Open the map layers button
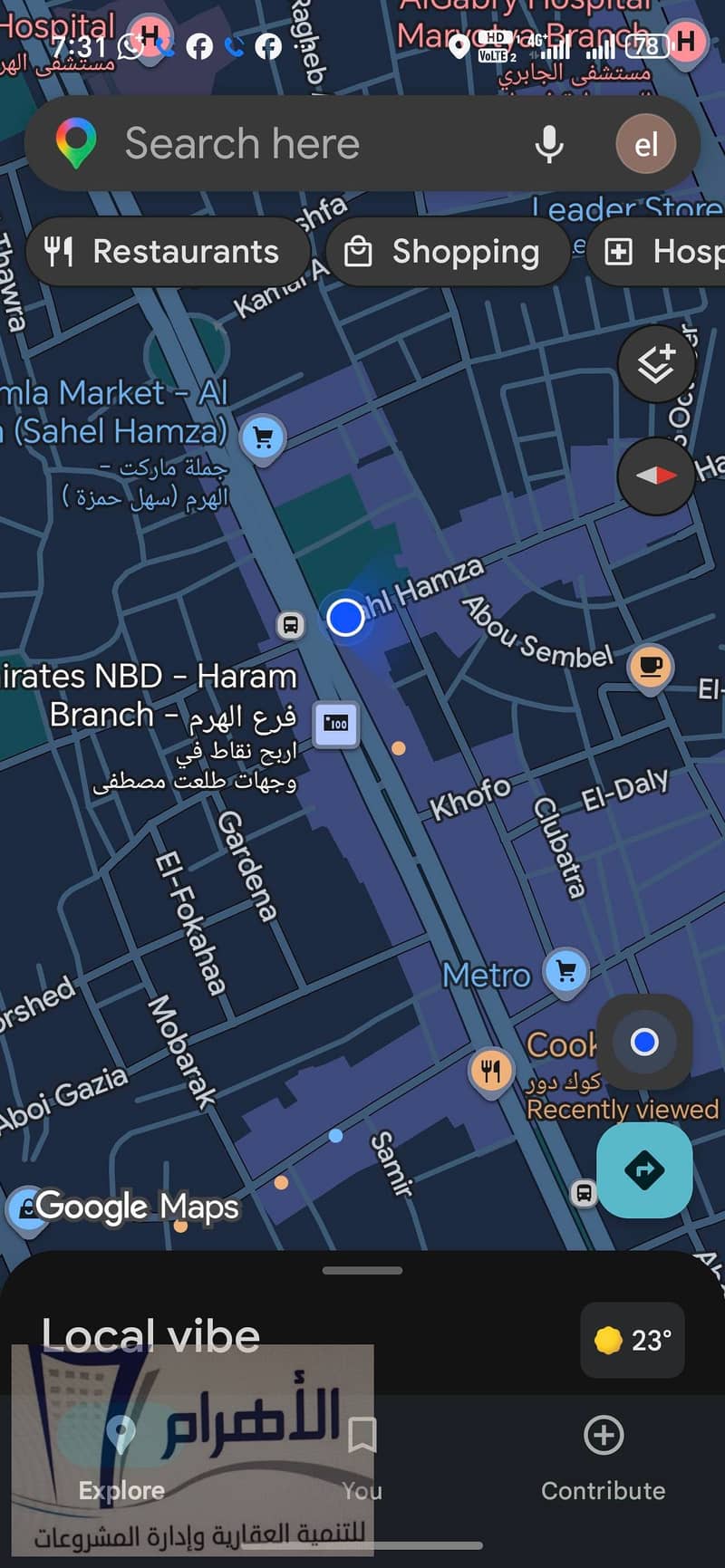Screen dimensions: 725x1568 pos(656,364)
